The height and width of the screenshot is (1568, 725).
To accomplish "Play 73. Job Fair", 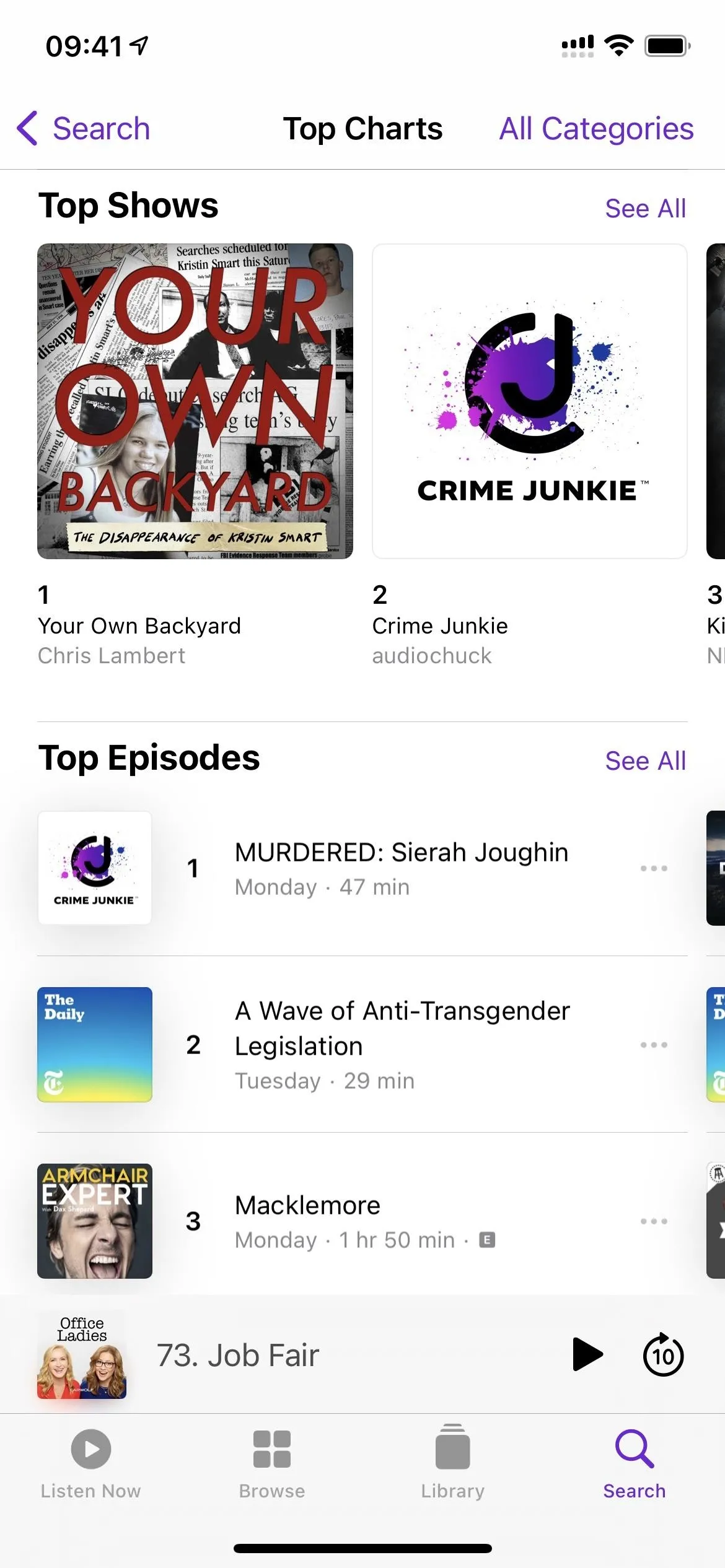I will [587, 1354].
